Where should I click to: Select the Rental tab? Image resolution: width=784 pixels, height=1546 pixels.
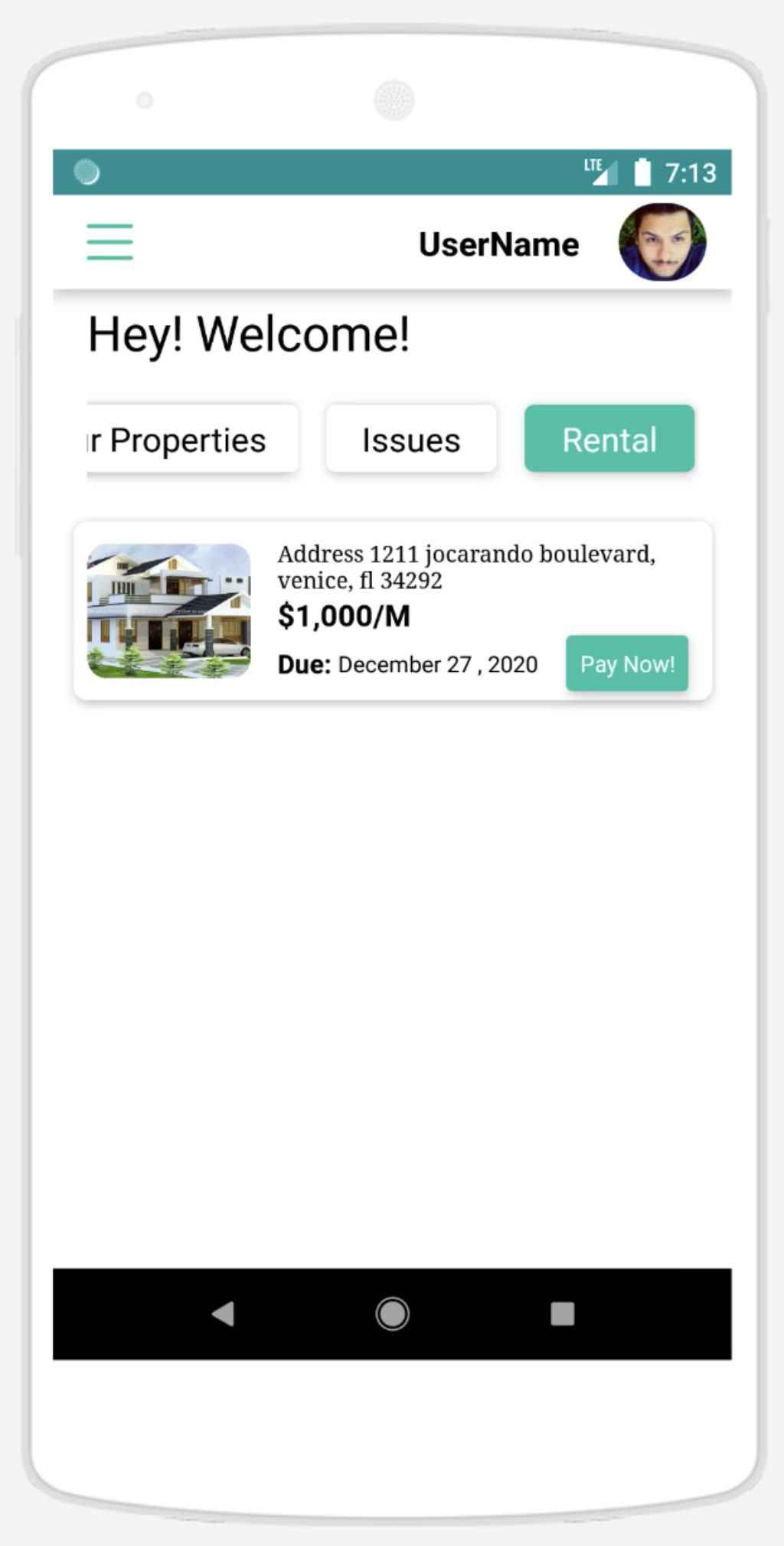pyautogui.click(x=609, y=439)
